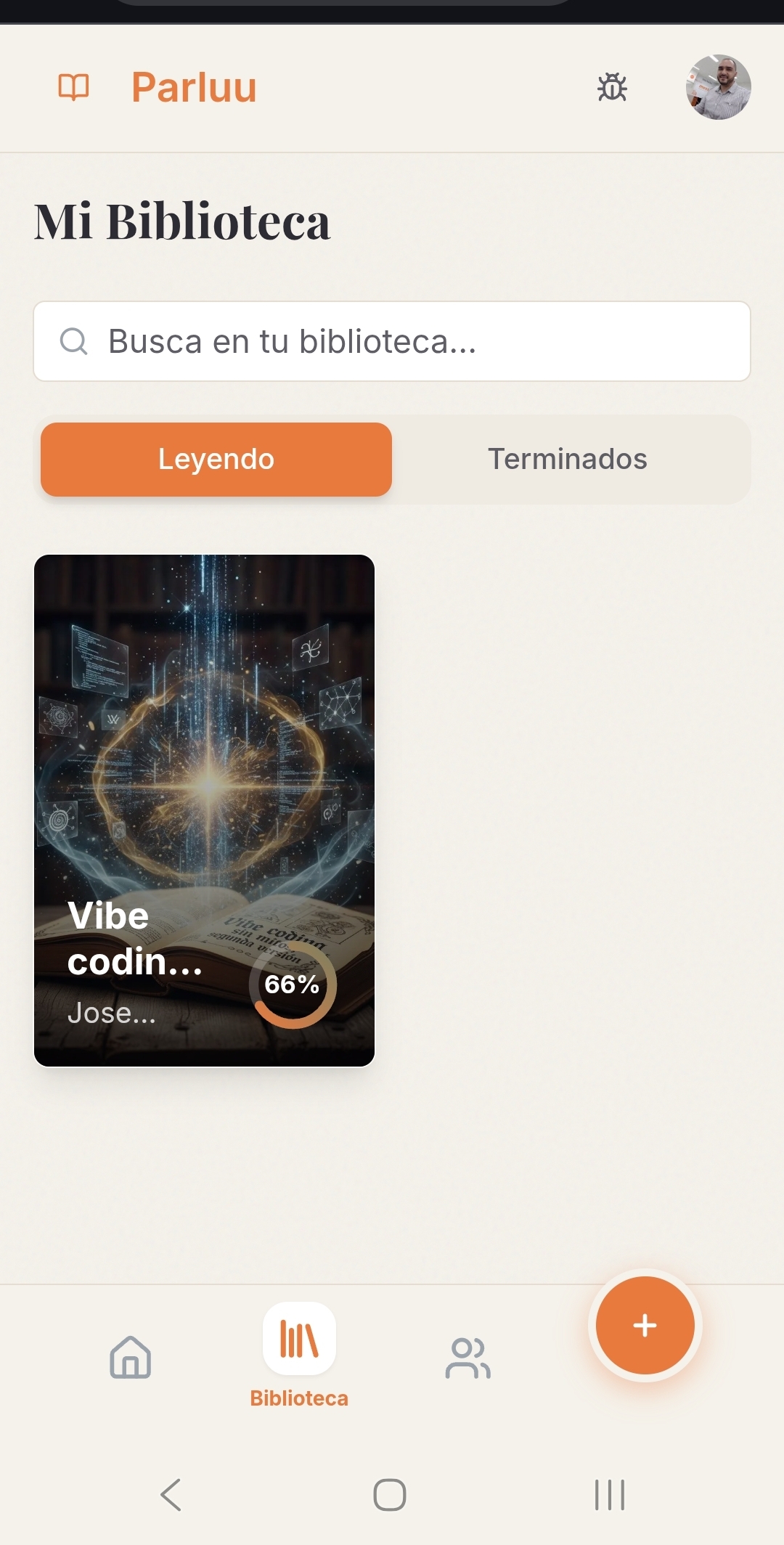
Task: Open the community people tab
Action: pos(468,1357)
